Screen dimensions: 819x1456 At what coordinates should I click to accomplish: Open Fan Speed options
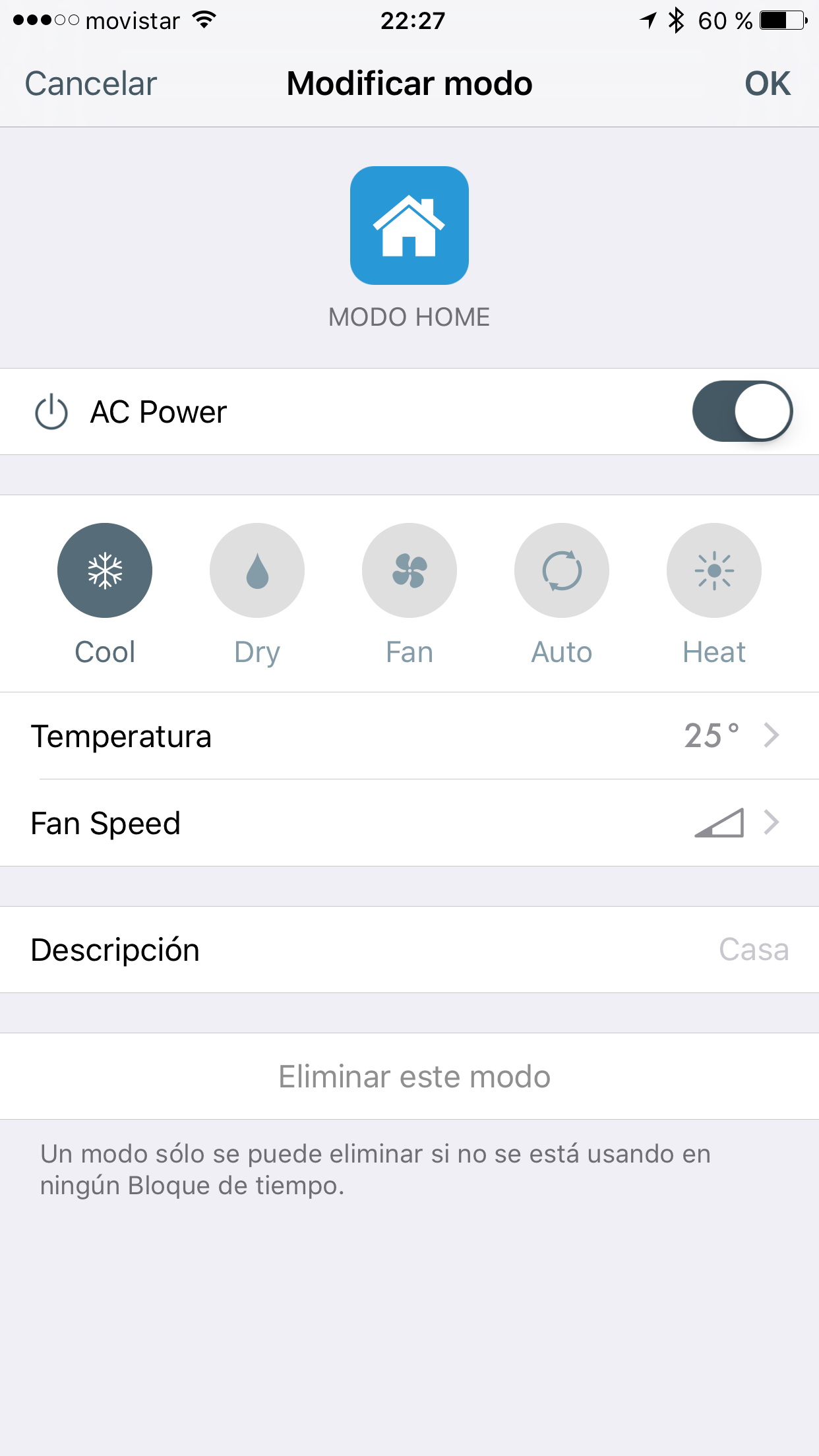409,823
